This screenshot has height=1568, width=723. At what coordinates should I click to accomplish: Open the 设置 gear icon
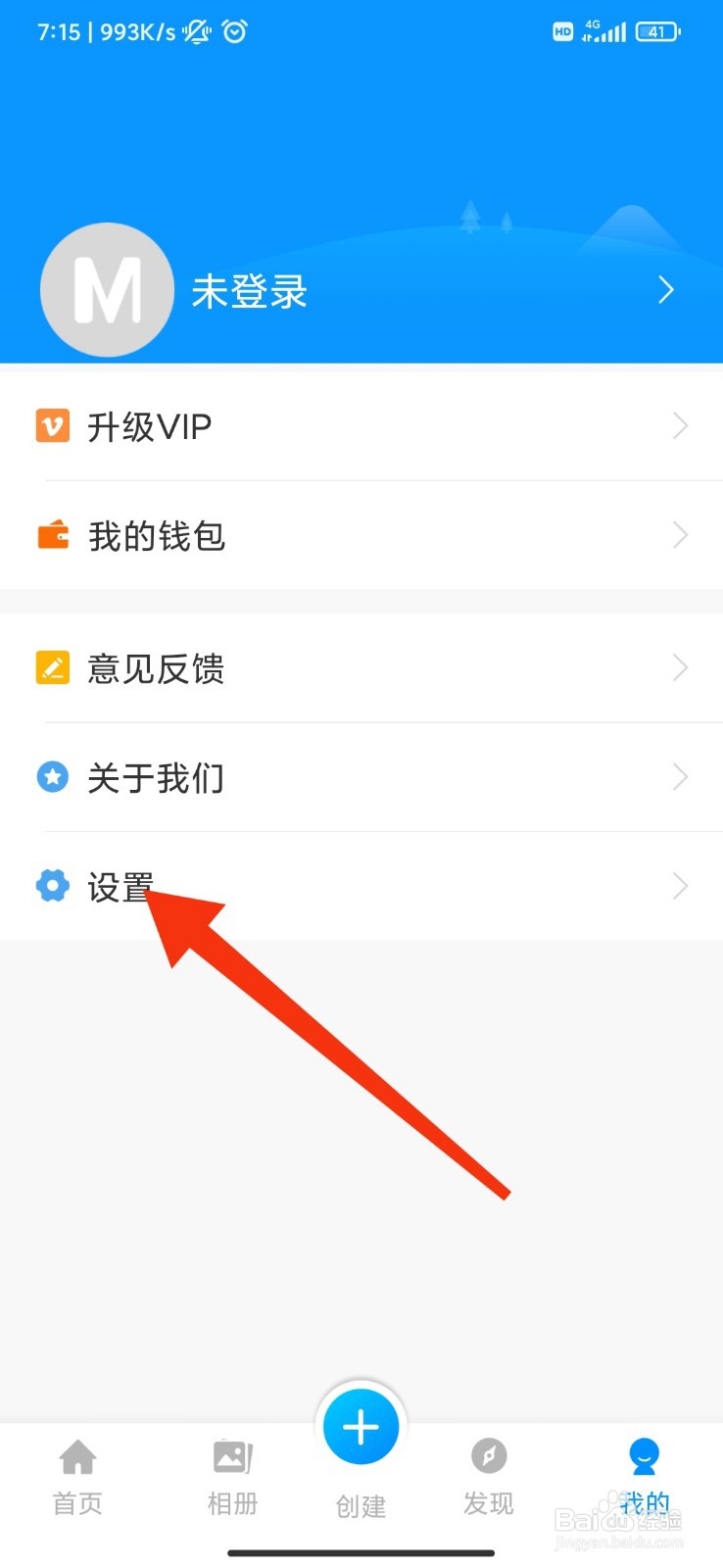pyautogui.click(x=52, y=885)
